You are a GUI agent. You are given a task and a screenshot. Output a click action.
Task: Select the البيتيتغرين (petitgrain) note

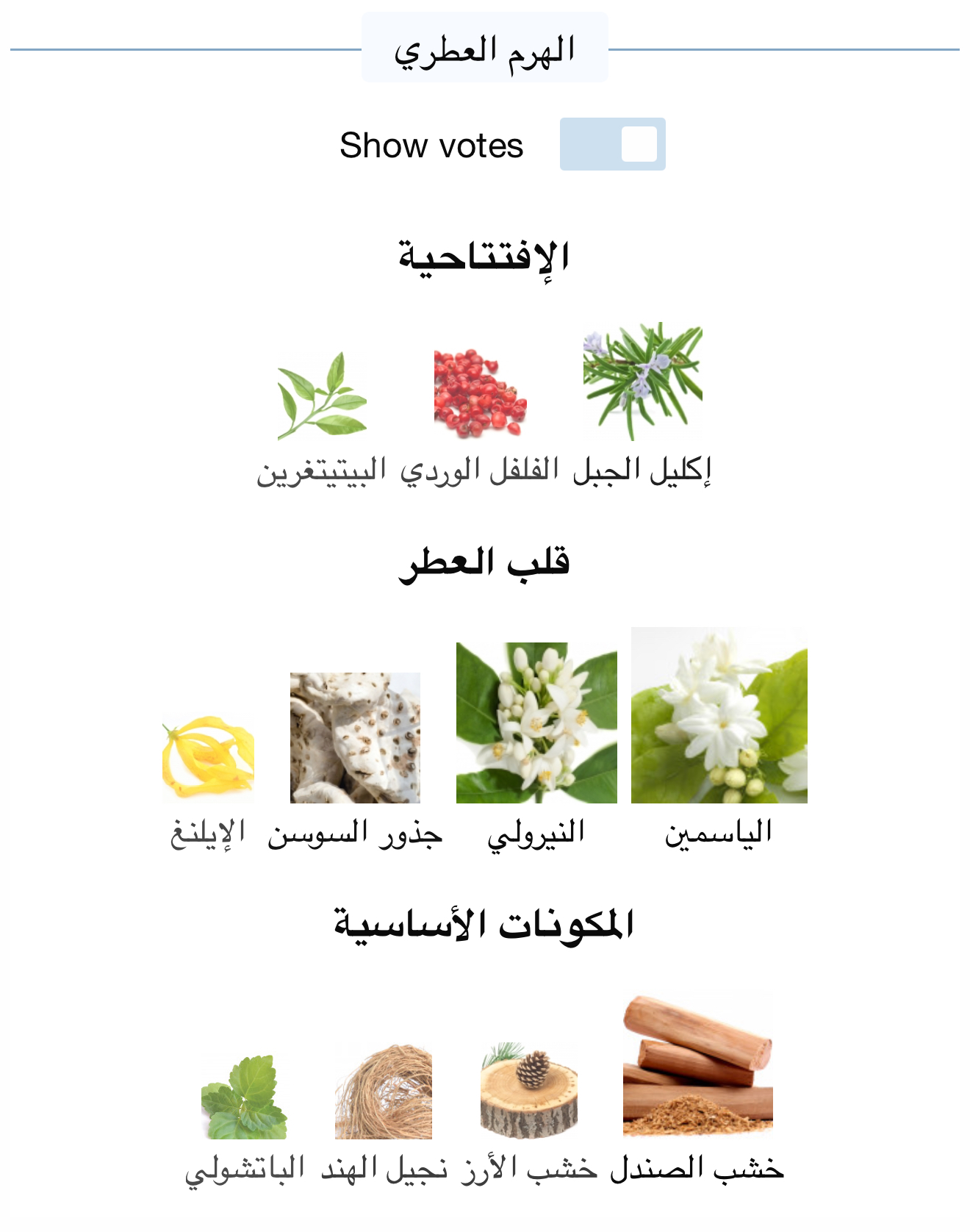click(x=322, y=397)
